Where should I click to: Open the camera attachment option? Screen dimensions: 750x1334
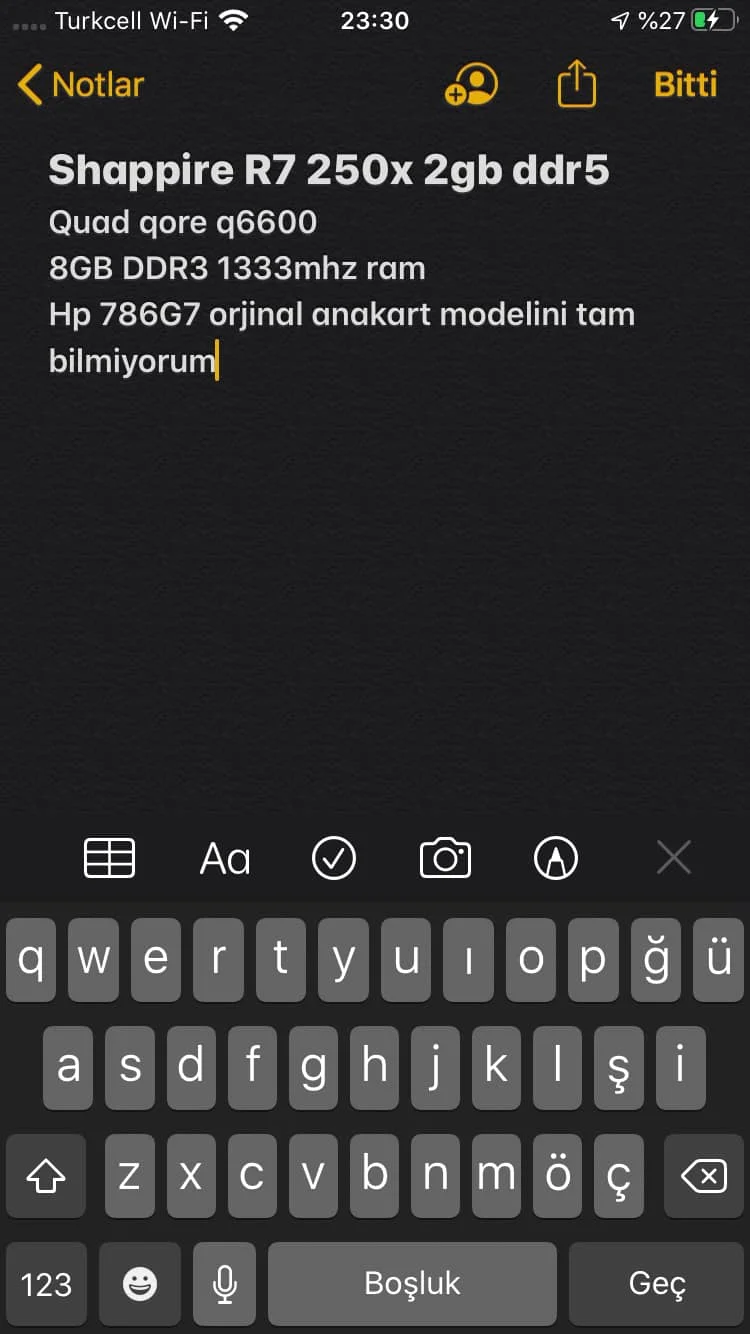pyautogui.click(x=445, y=858)
